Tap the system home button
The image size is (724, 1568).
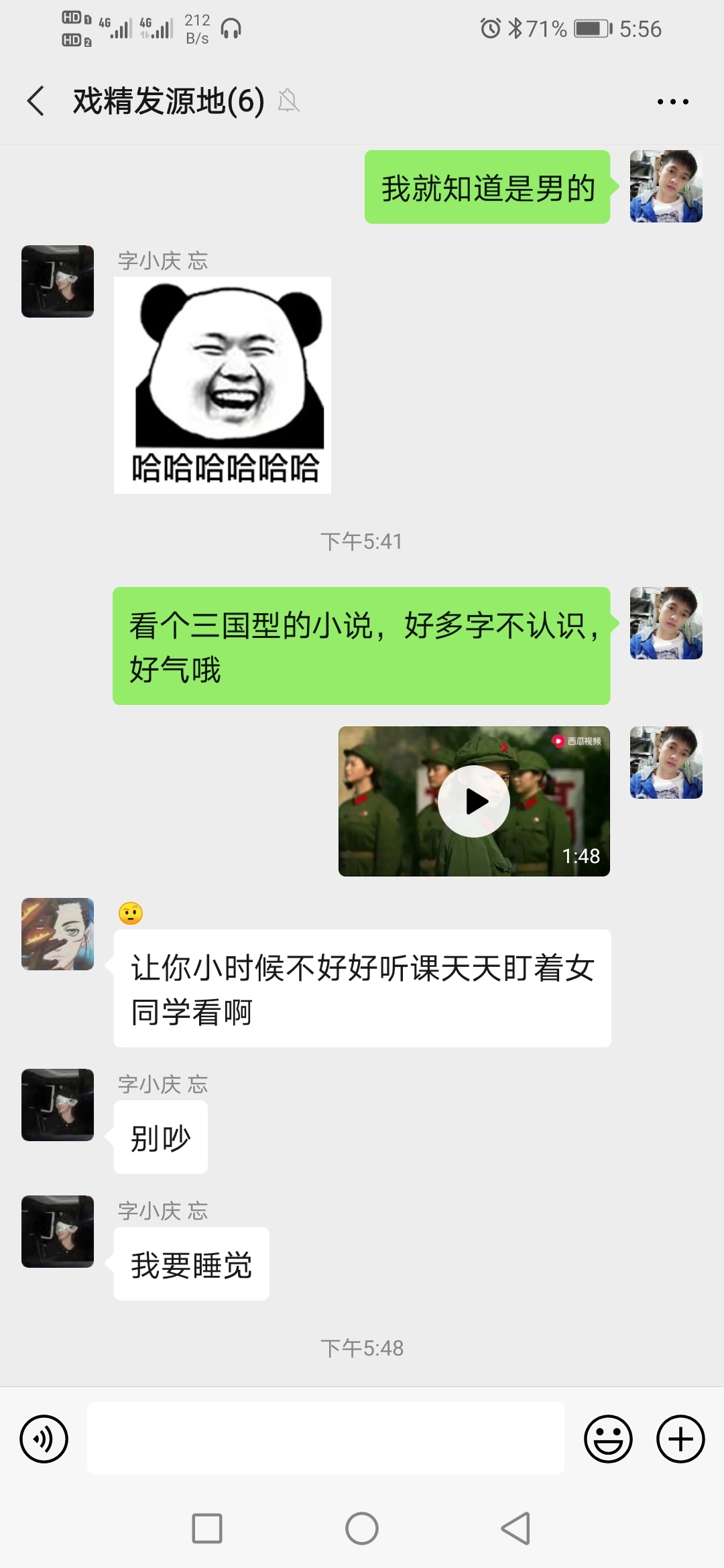pos(362,1528)
